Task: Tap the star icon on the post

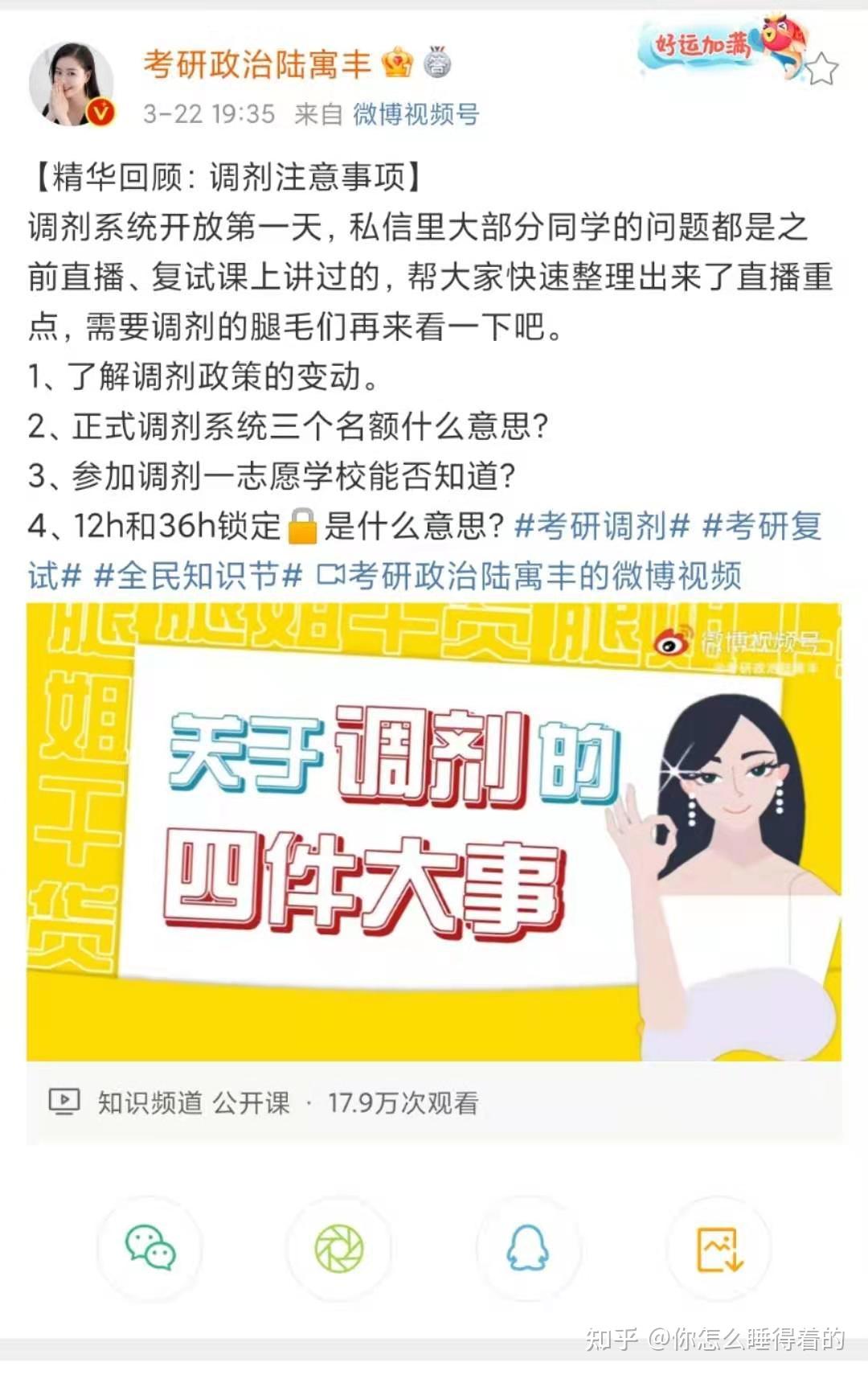Action: coord(821,69)
